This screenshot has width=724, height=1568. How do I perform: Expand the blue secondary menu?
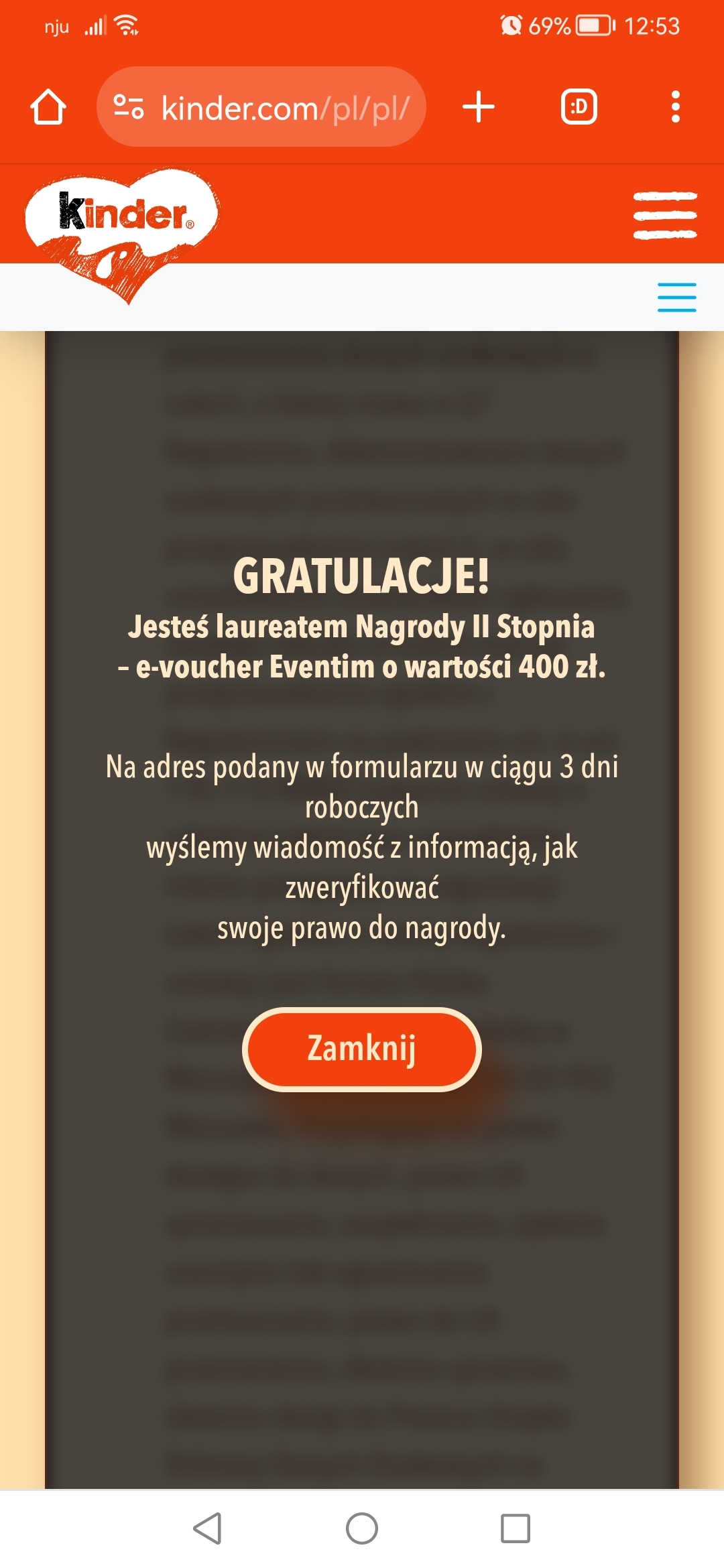[676, 297]
